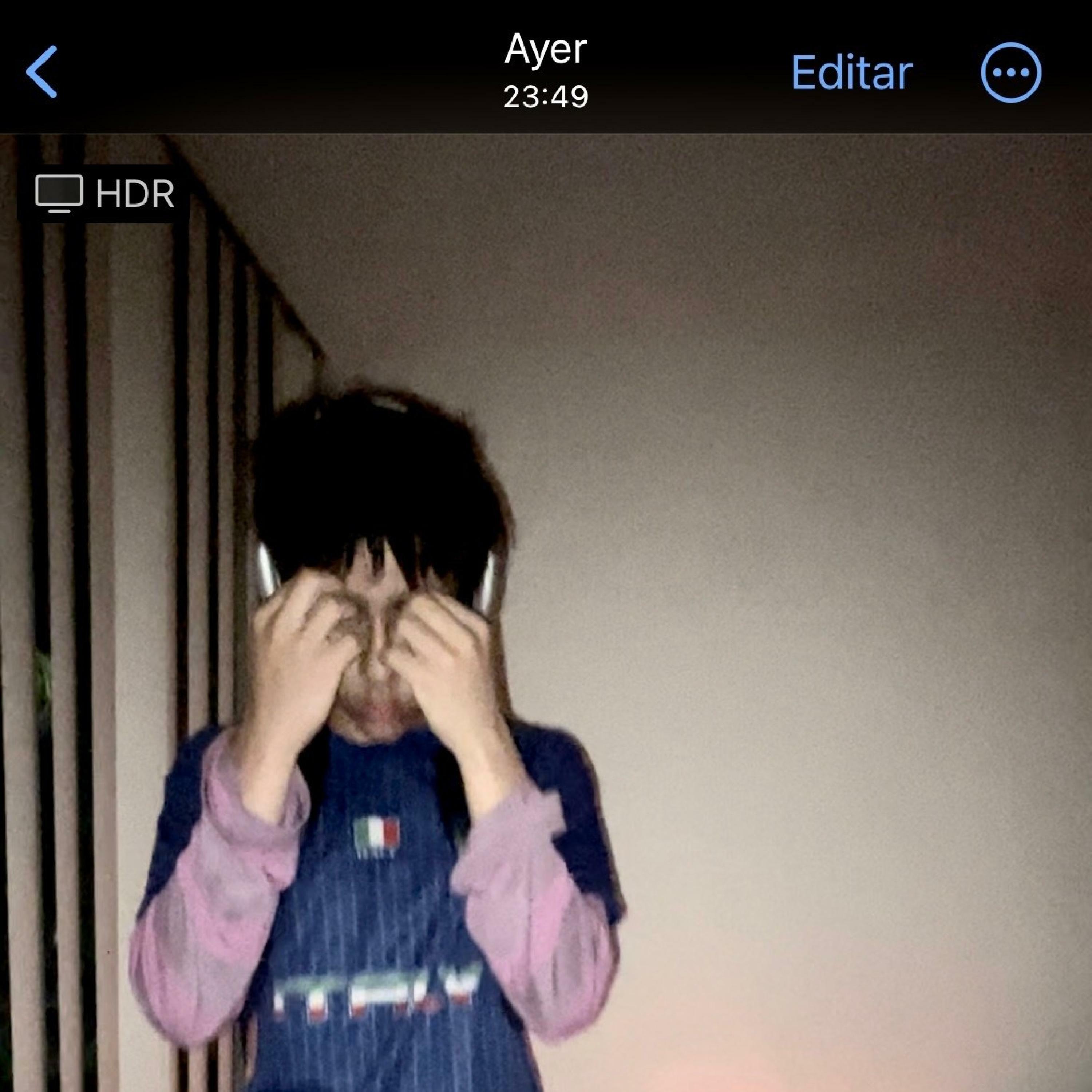The image size is (1092, 1092).
Task: Open the three-dot more options menu
Action: click(1010, 72)
